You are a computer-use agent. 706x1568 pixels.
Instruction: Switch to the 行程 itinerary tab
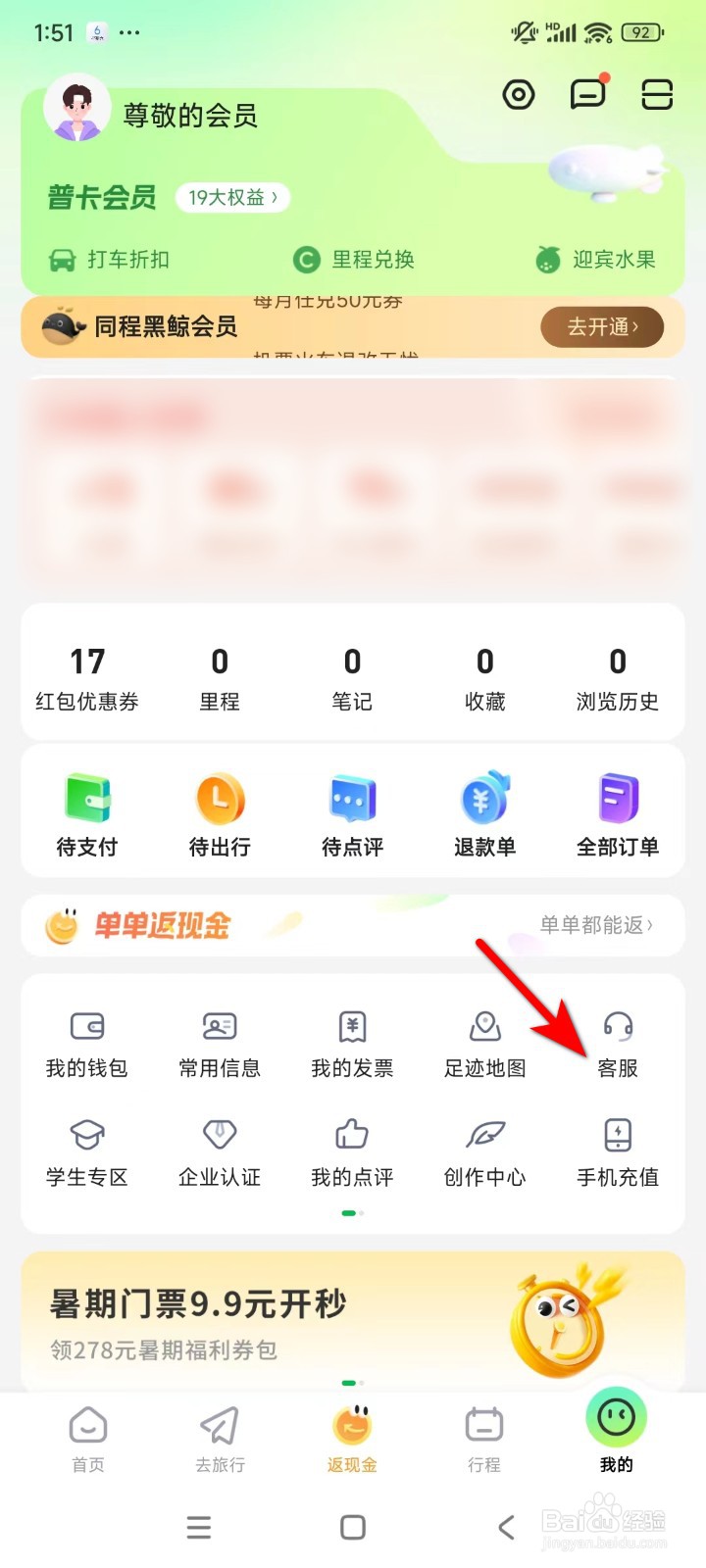point(484,1441)
